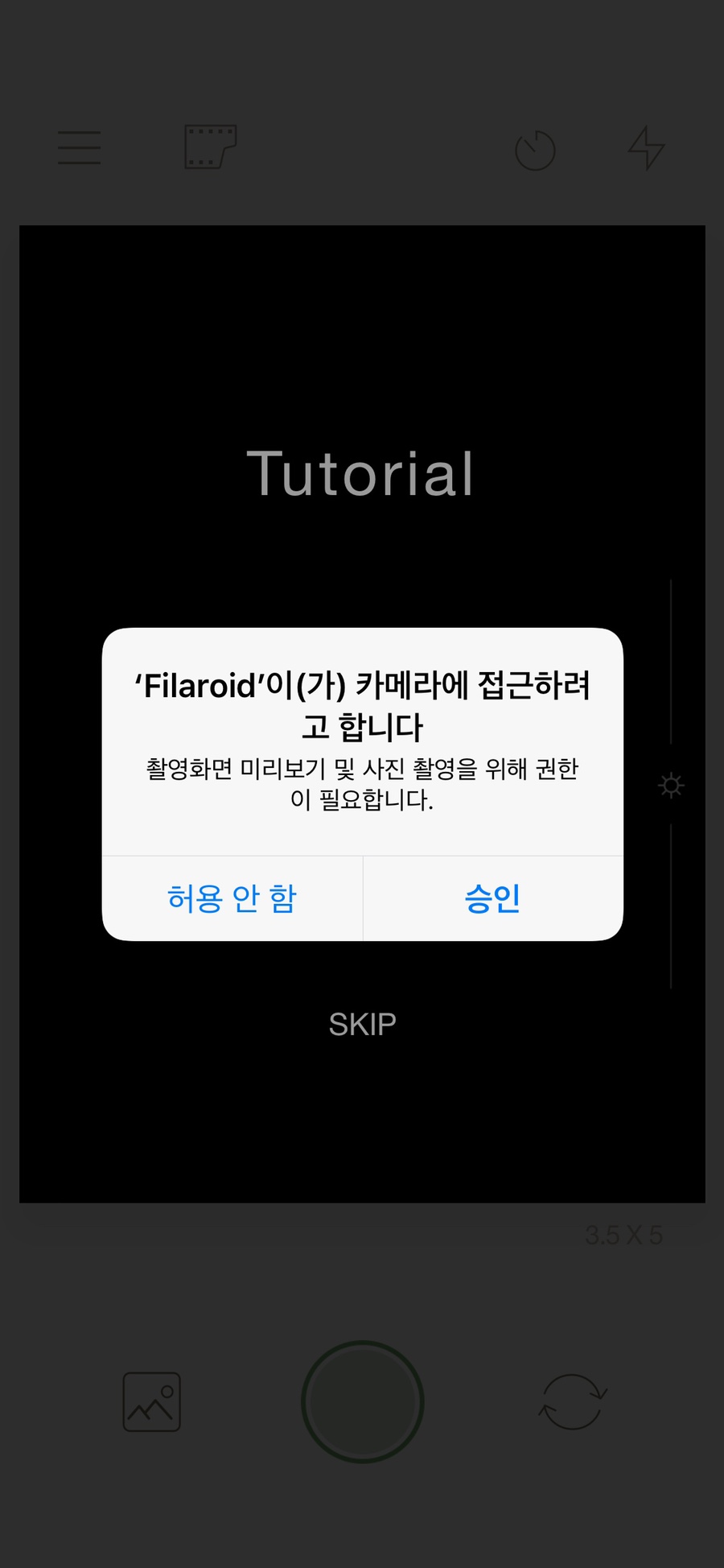Open the photo gallery icon
This screenshot has height=1568, width=724.
click(151, 1401)
